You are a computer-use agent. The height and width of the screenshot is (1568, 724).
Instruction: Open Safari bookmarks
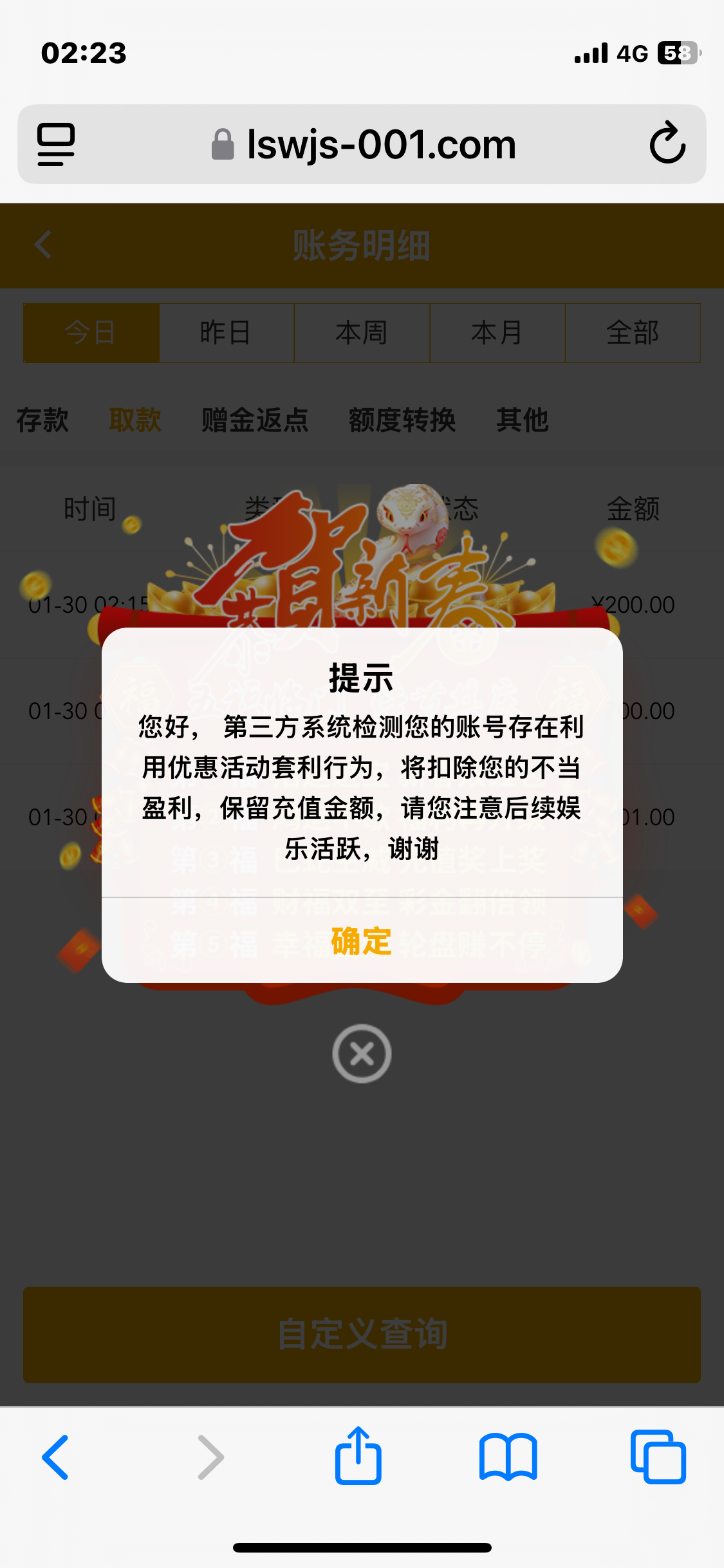pyautogui.click(x=508, y=1457)
